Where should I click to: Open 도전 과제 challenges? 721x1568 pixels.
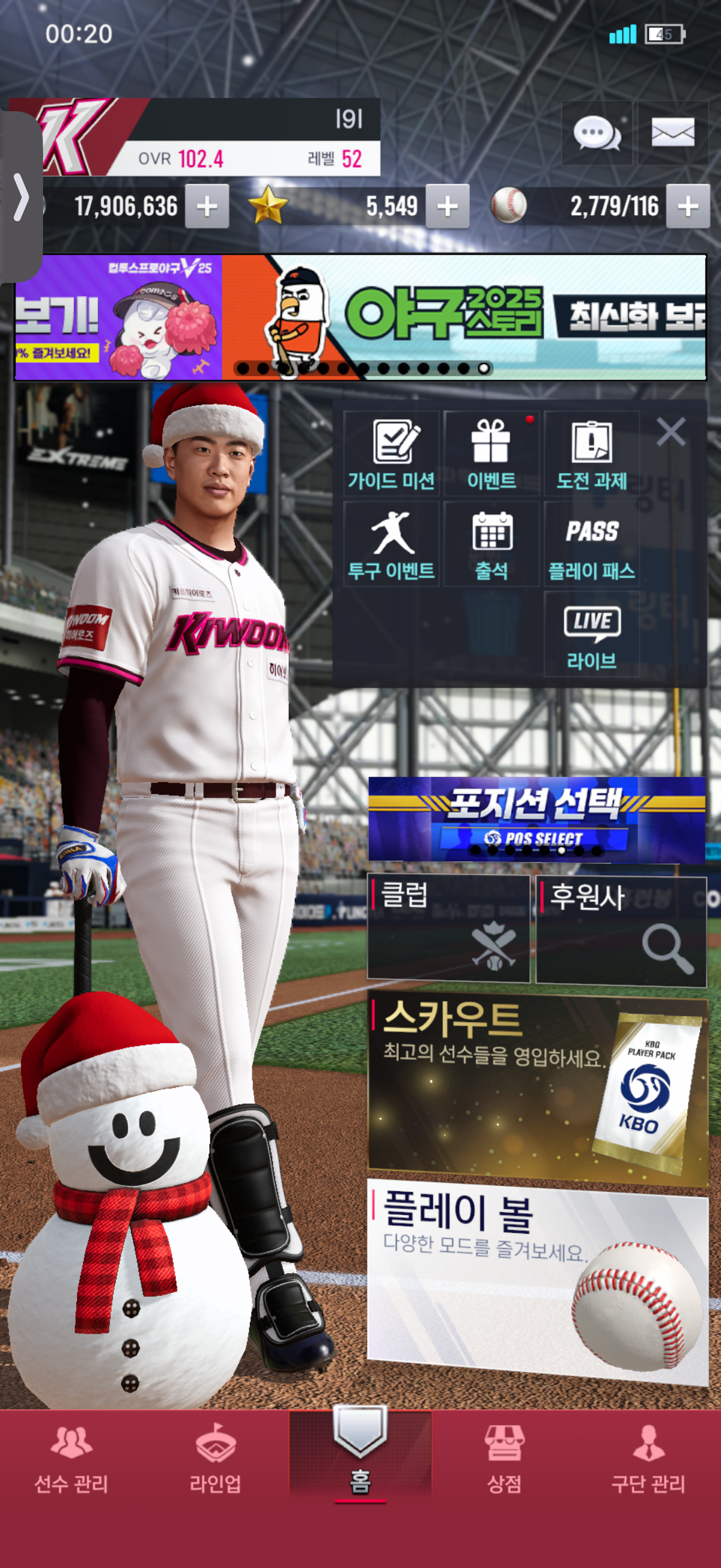click(591, 454)
